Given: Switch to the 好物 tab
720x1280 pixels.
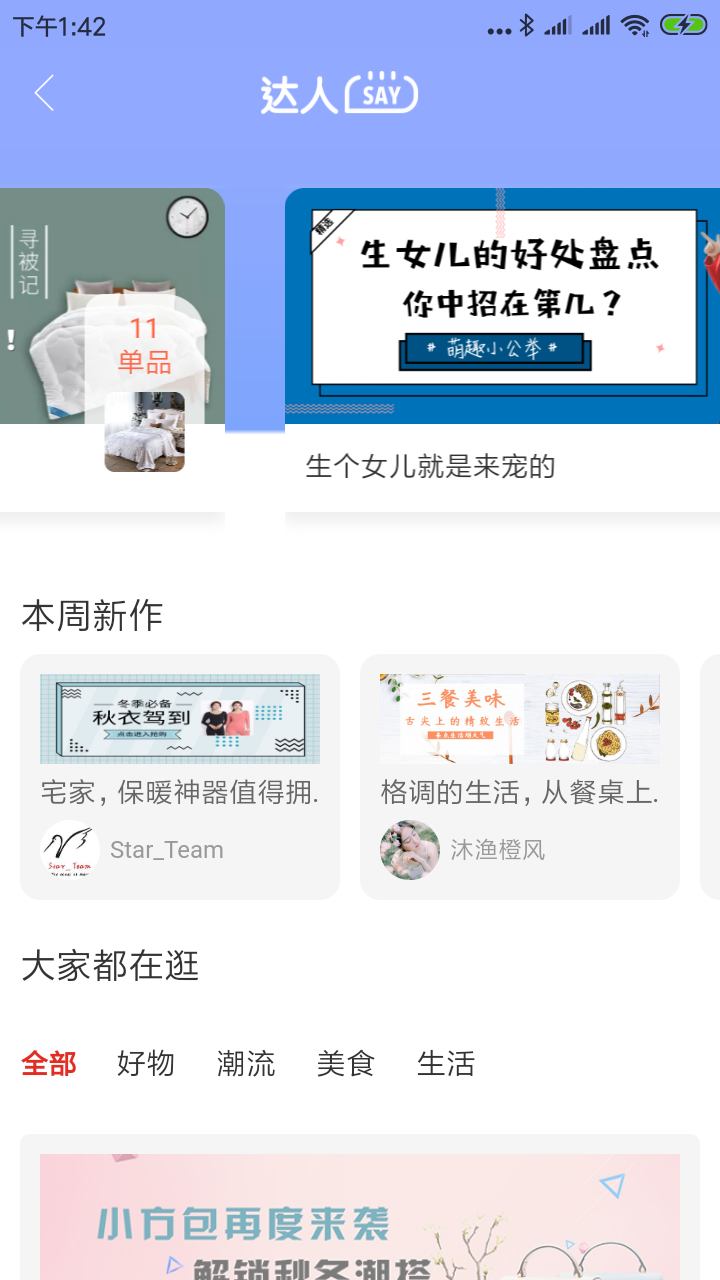Looking at the screenshot, I should (x=146, y=1063).
